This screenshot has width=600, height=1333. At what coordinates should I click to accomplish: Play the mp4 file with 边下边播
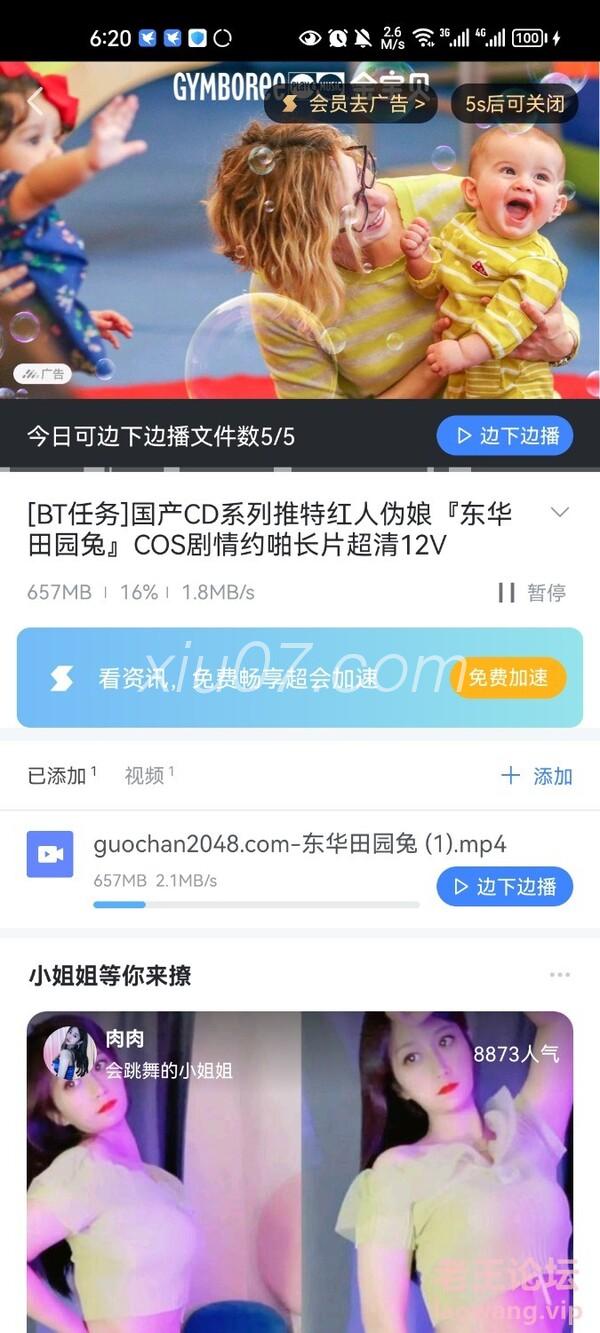504,887
